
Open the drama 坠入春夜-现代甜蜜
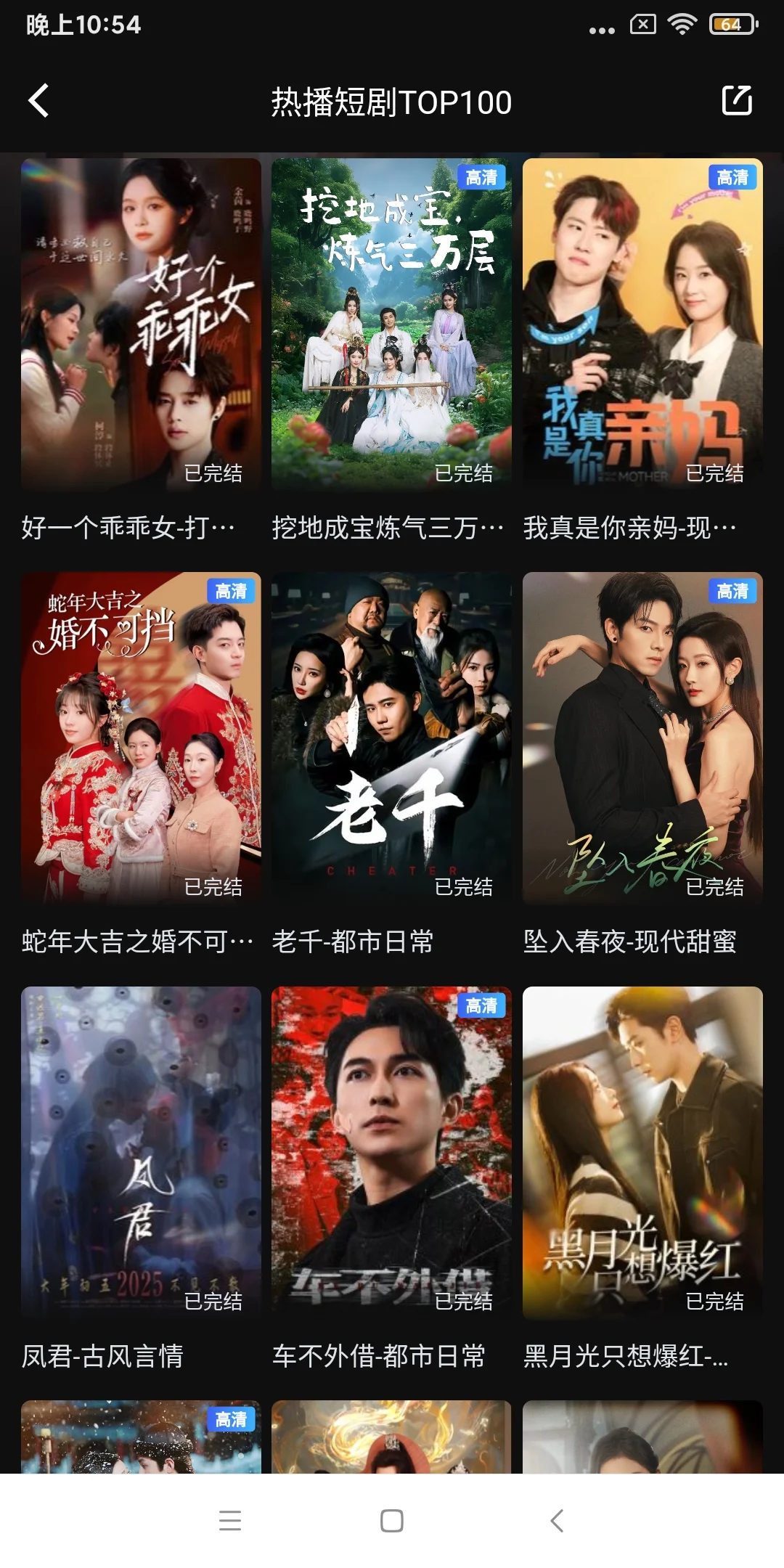(642, 738)
